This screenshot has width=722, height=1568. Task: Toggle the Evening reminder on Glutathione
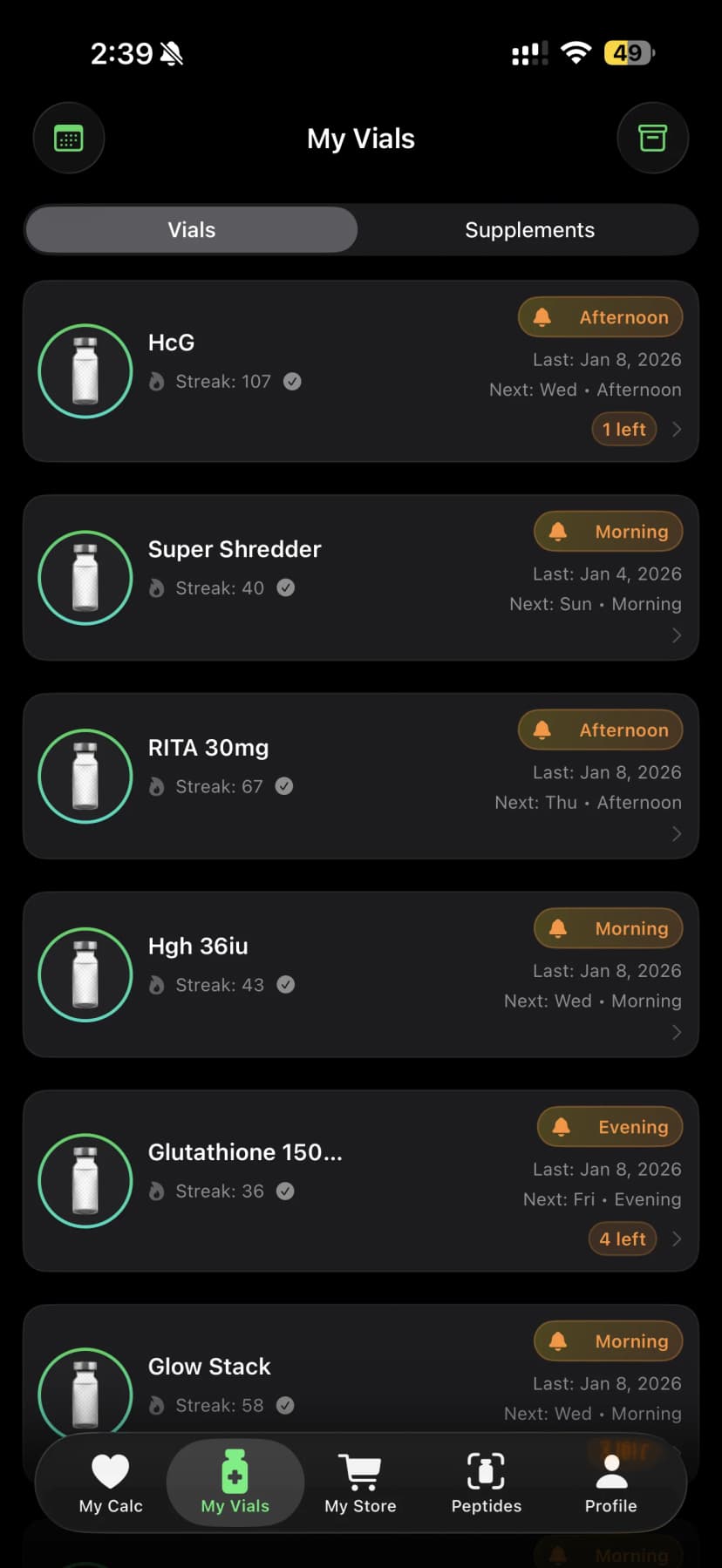click(610, 1126)
